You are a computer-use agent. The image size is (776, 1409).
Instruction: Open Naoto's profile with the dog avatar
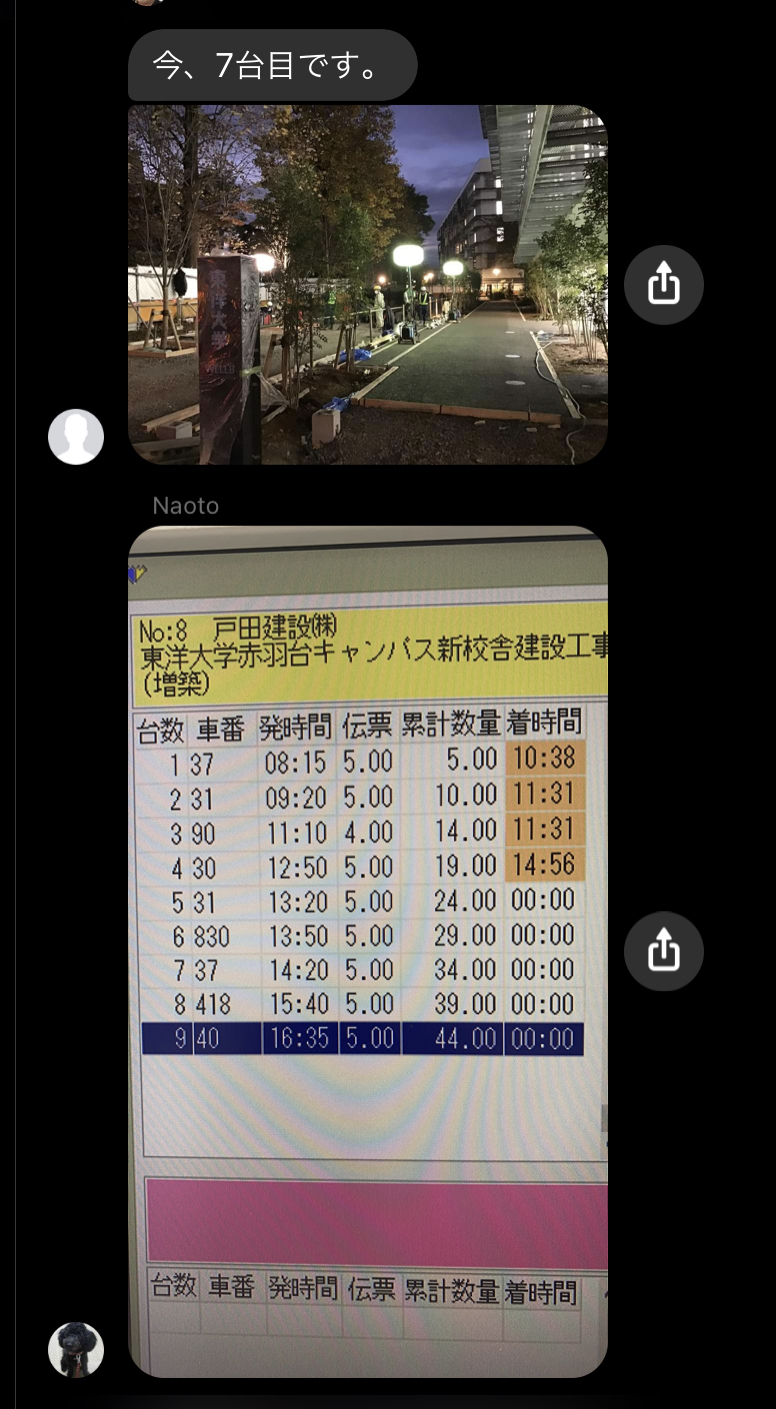coord(76,1350)
